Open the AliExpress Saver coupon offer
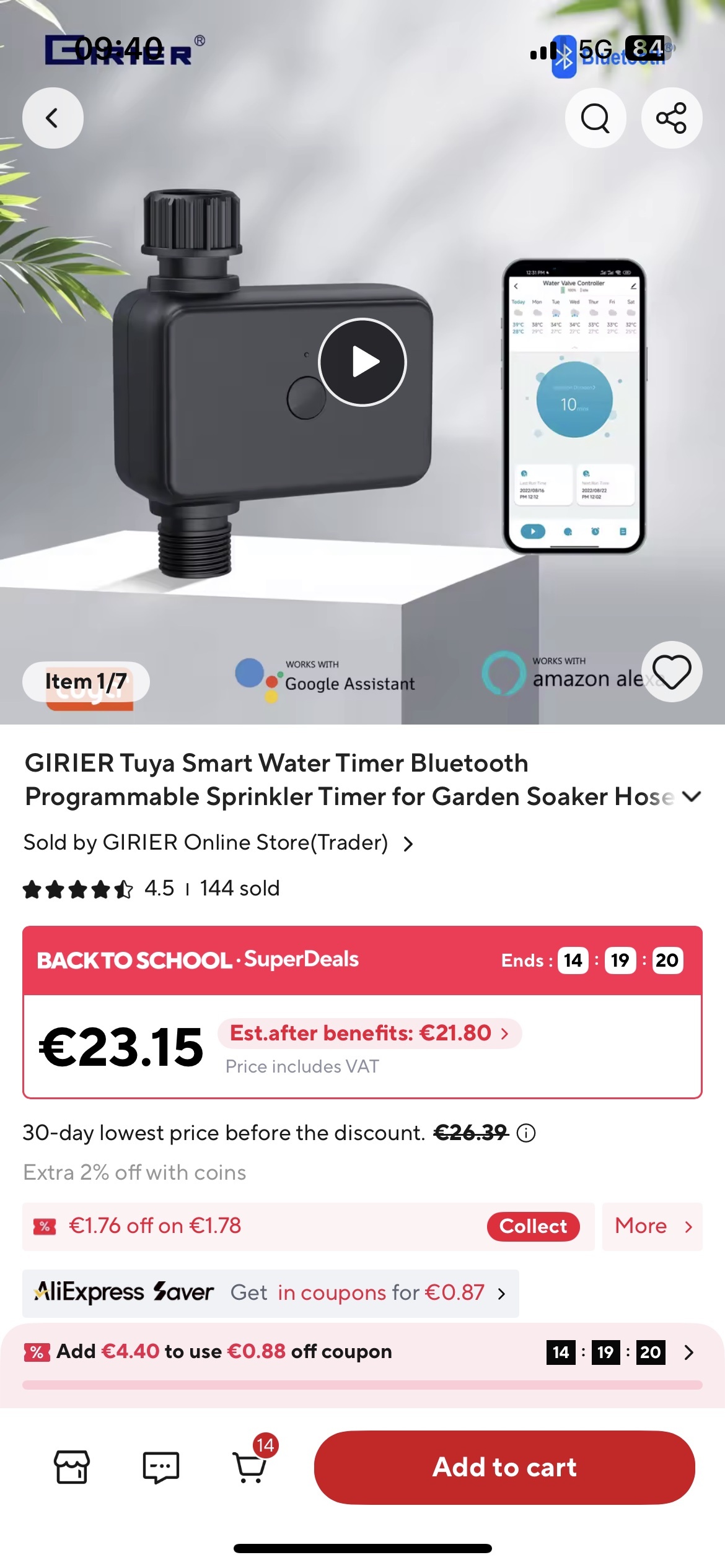 [270, 1293]
